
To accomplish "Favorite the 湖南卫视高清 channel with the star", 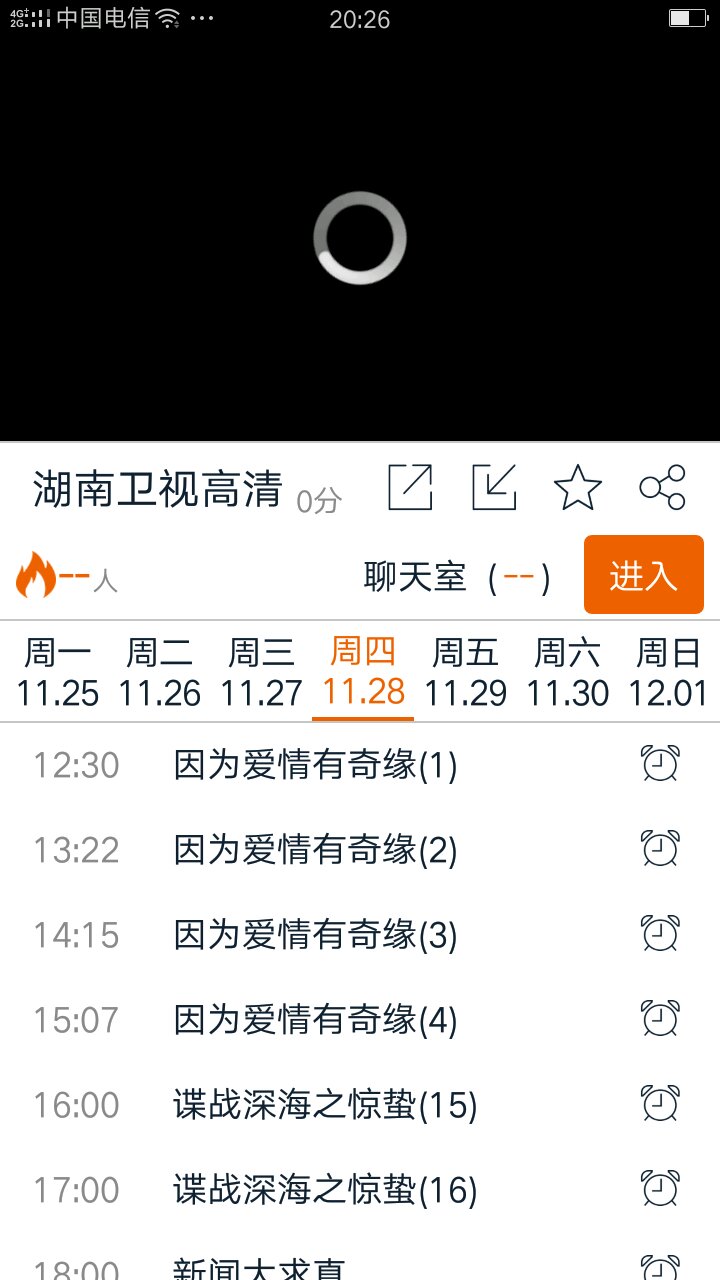I will pyautogui.click(x=578, y=488).
